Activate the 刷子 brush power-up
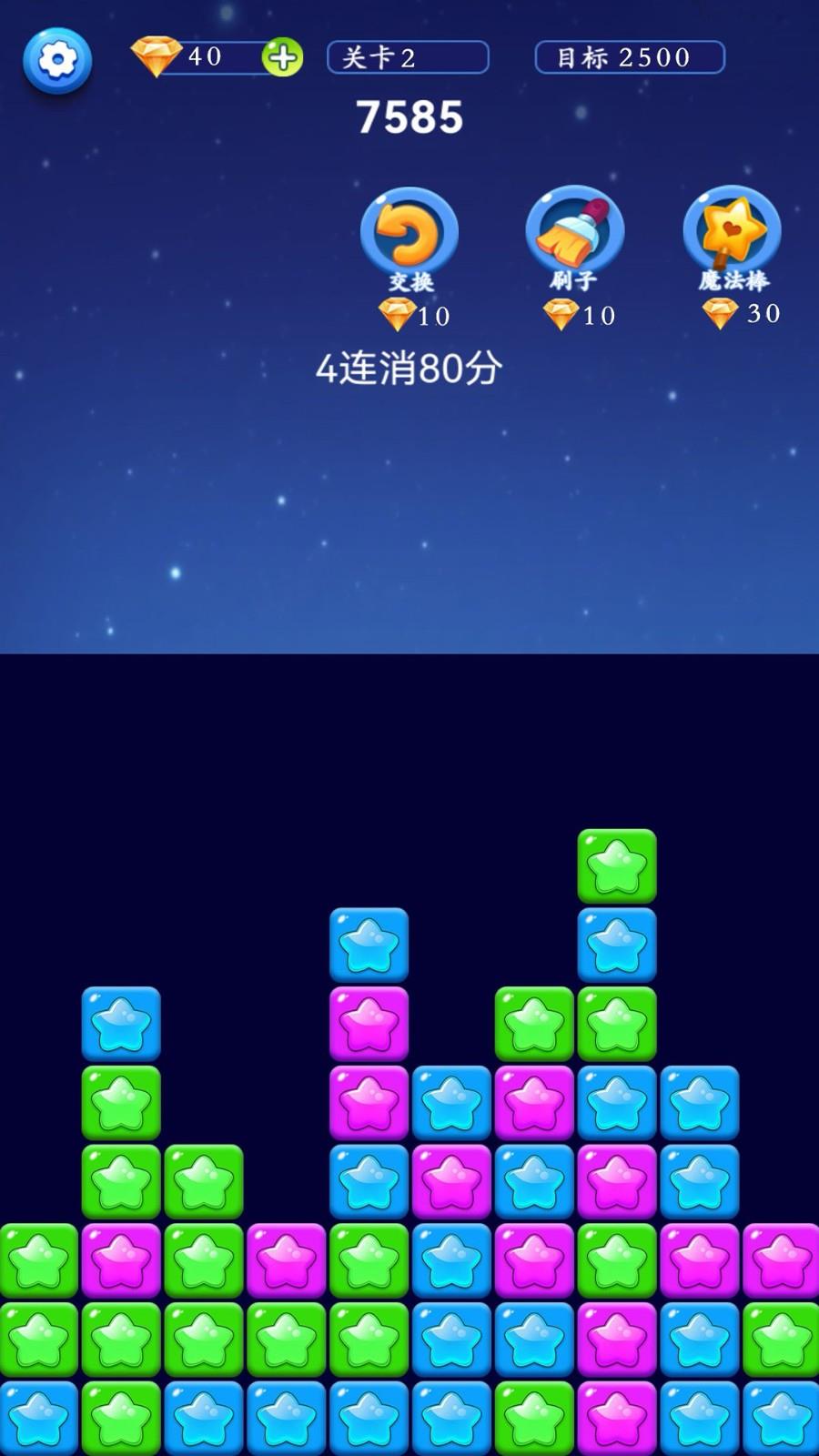 click(x=574, y=231)
